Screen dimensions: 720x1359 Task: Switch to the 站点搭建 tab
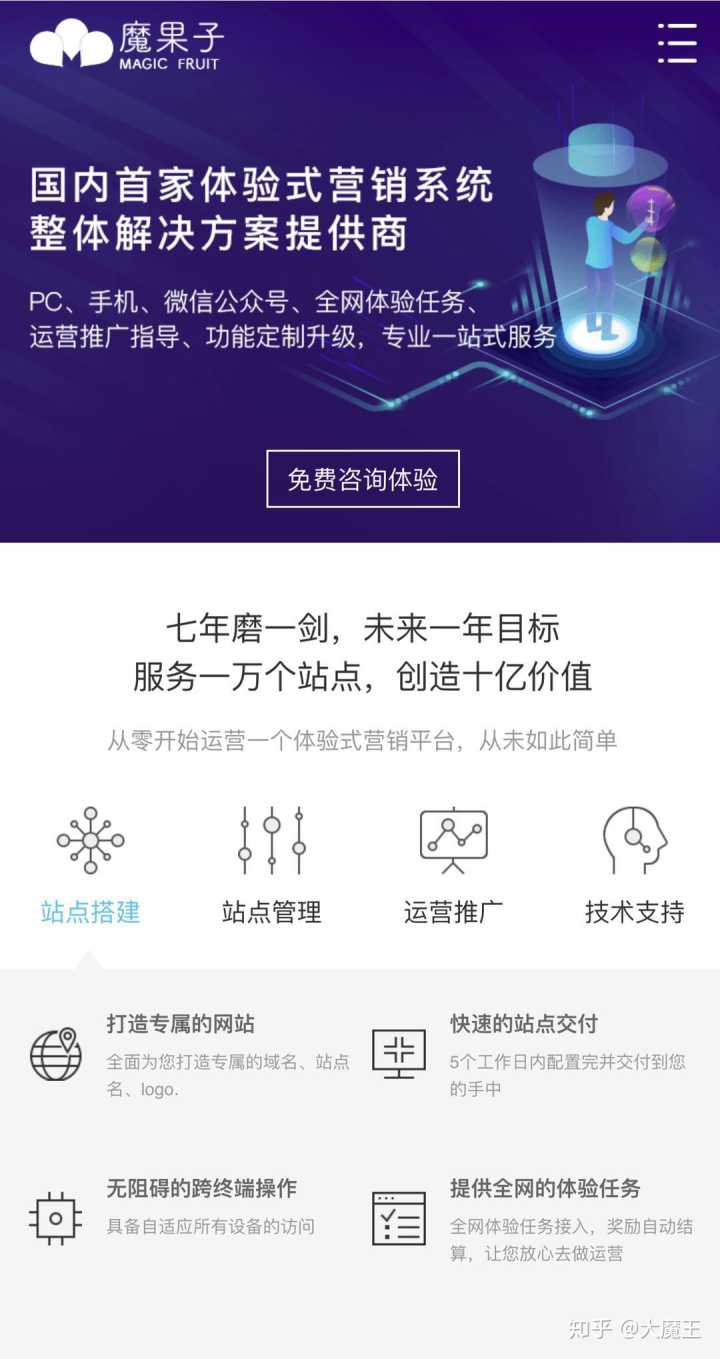90,866
